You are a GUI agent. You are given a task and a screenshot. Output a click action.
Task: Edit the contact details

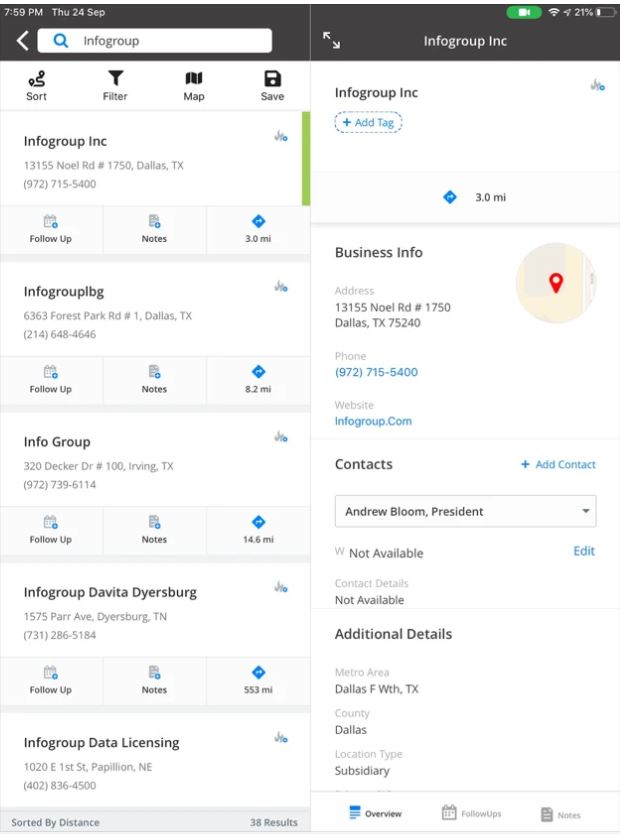pos(583,551)
